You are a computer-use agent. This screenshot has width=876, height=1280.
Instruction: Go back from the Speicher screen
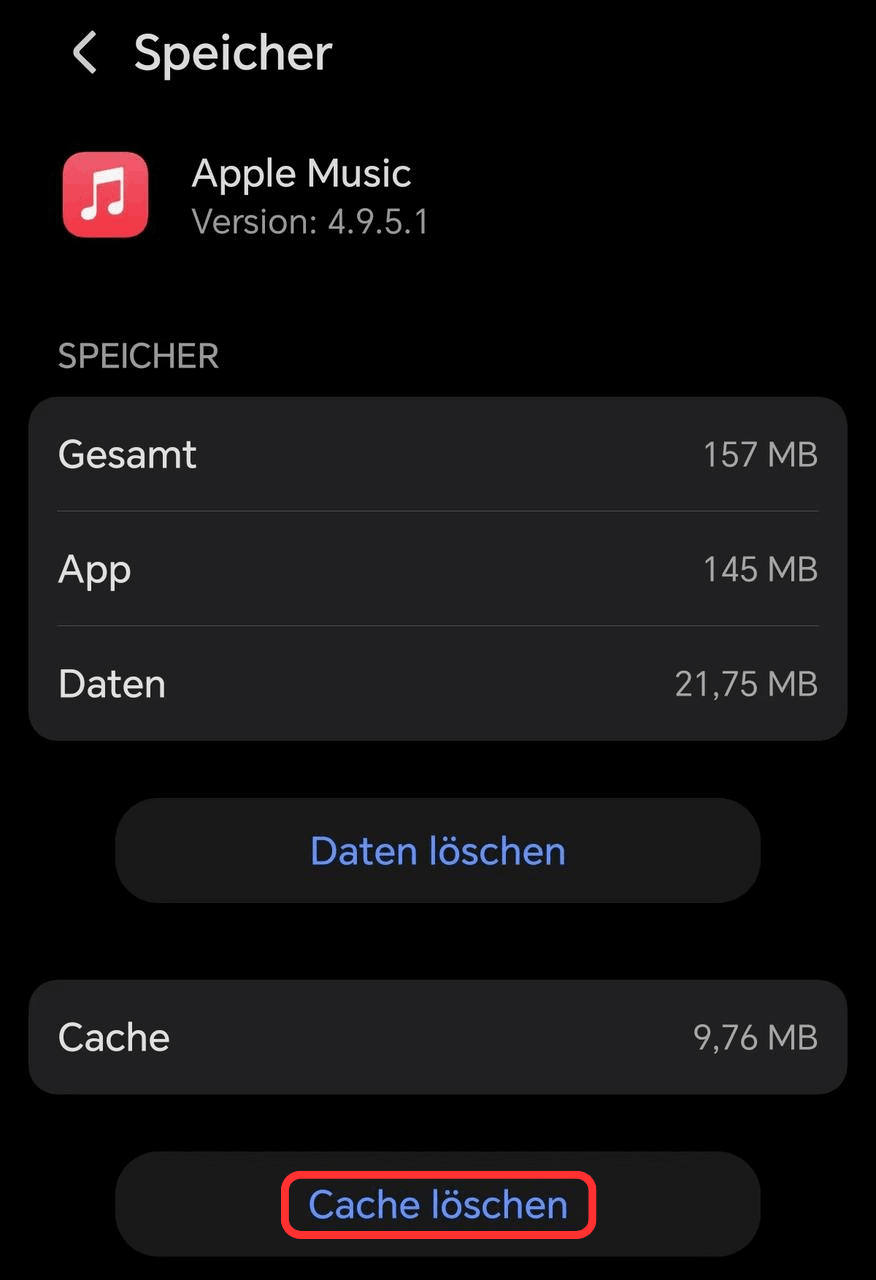(x=85, y=53)
